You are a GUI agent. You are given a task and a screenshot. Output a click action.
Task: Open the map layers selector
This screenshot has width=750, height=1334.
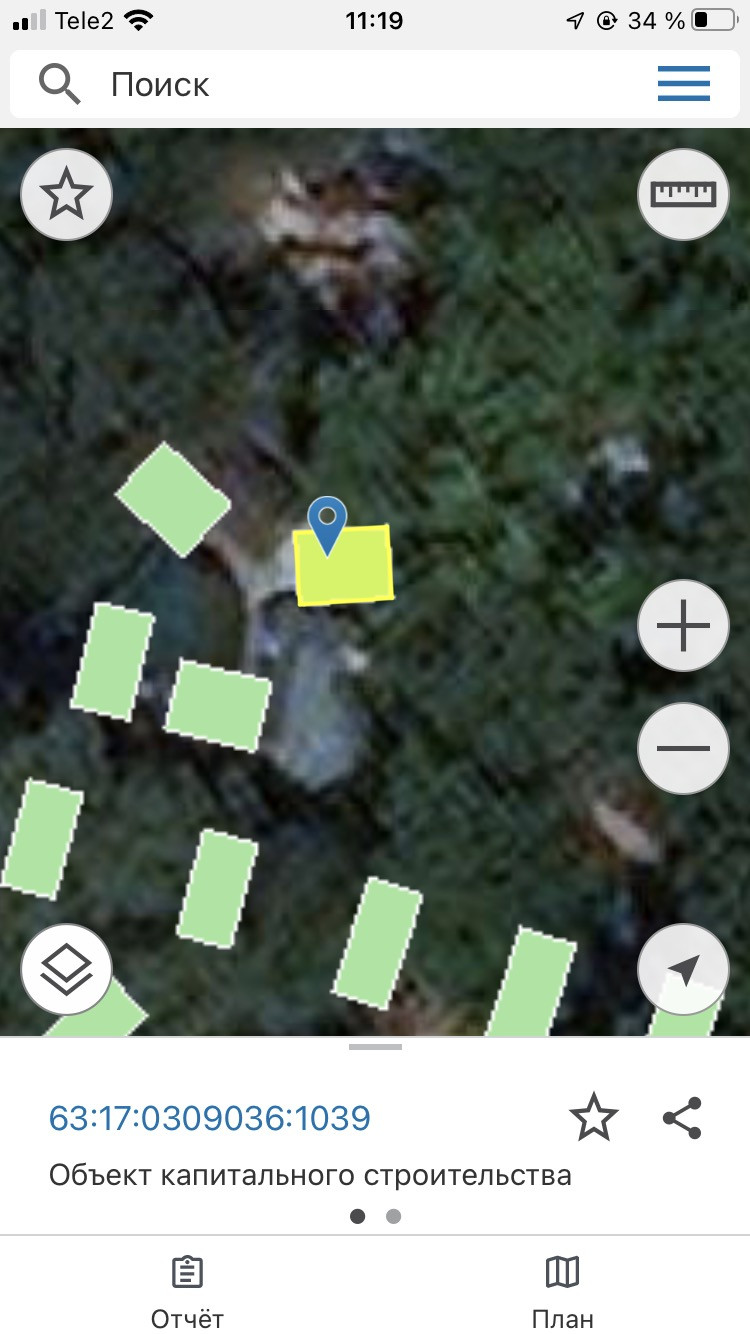[67, 968]
